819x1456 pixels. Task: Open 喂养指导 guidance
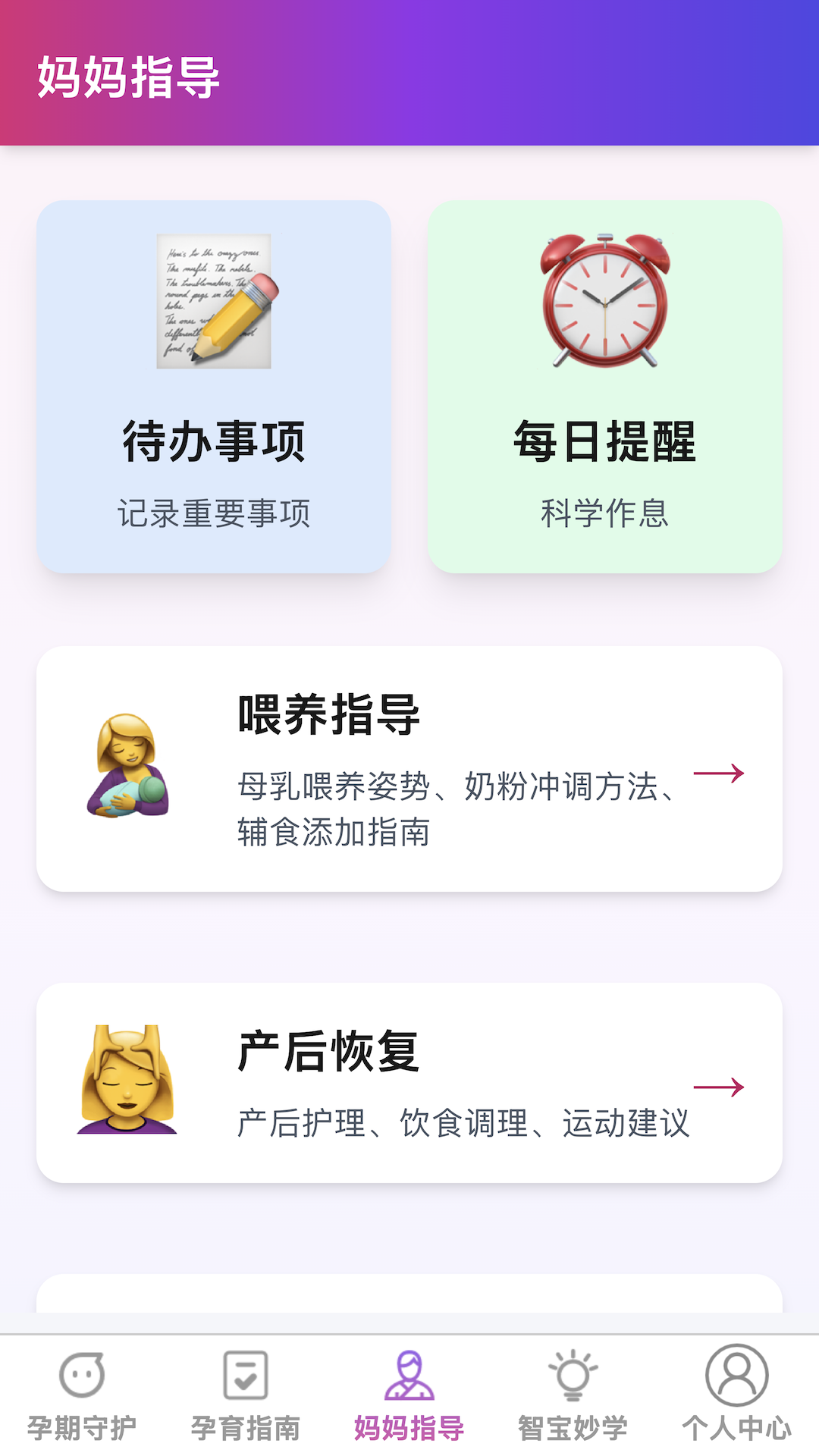click(409, 769)
